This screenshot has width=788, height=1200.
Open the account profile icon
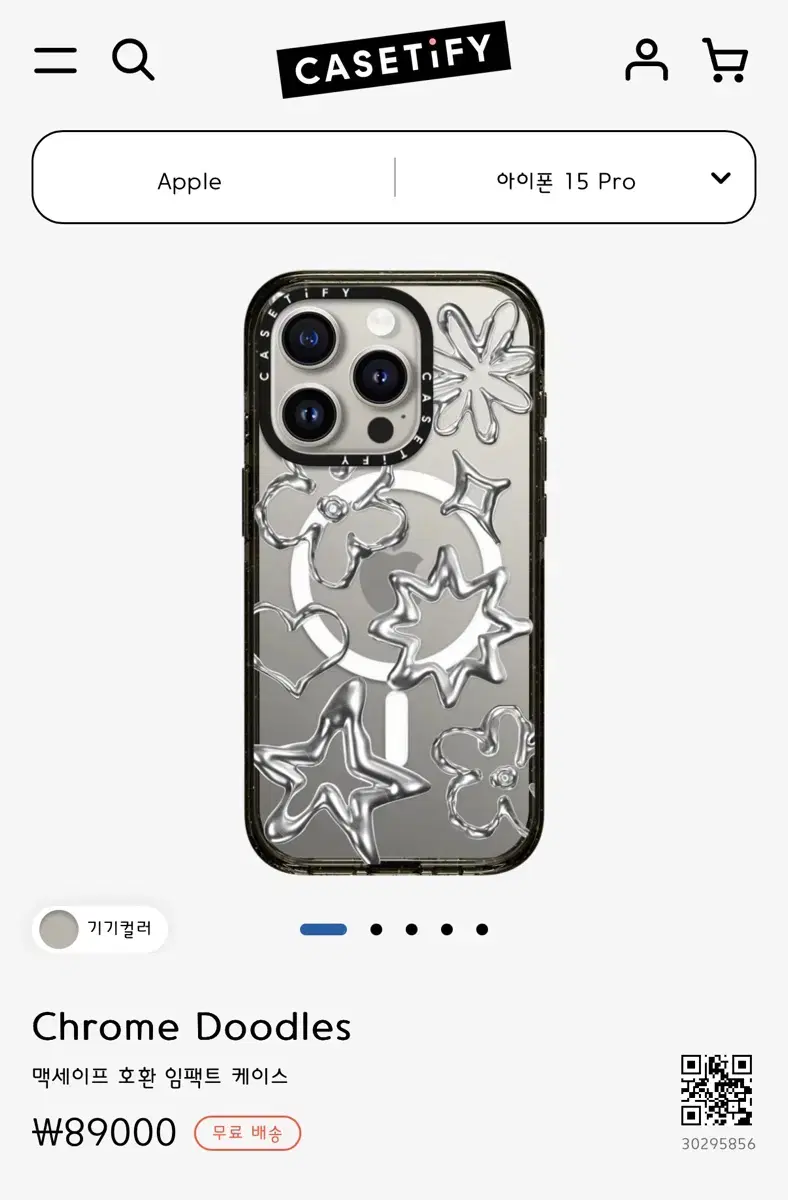coord(648,60)
